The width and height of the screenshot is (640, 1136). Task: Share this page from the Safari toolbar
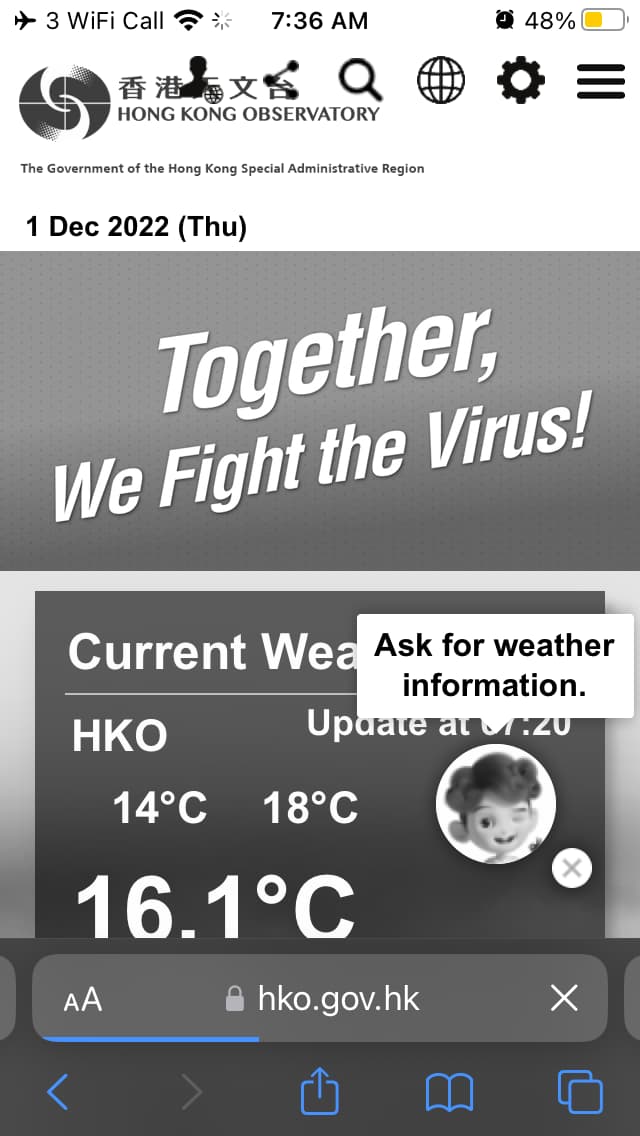(320, 1089)
